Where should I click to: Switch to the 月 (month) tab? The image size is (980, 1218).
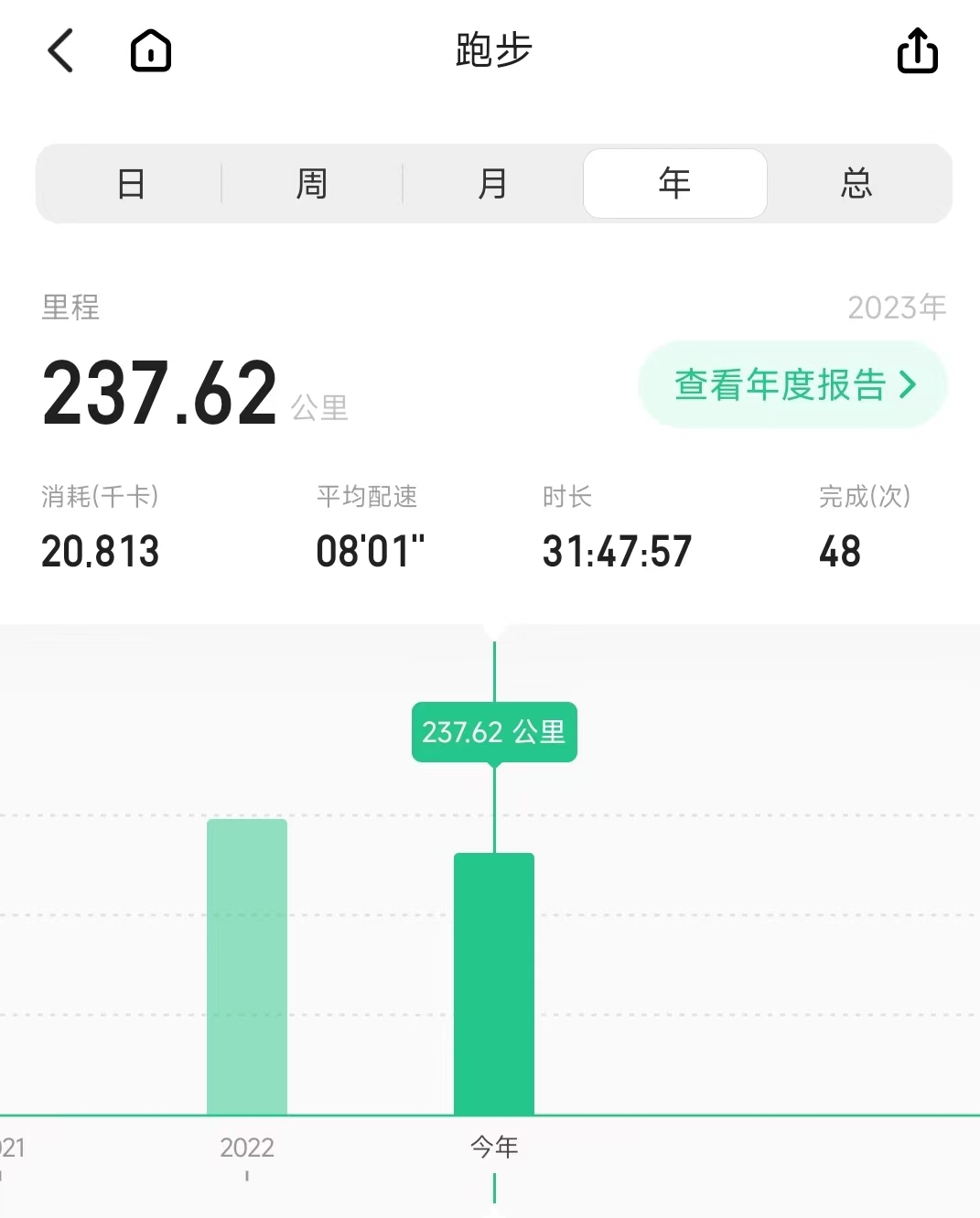point(493,184)
